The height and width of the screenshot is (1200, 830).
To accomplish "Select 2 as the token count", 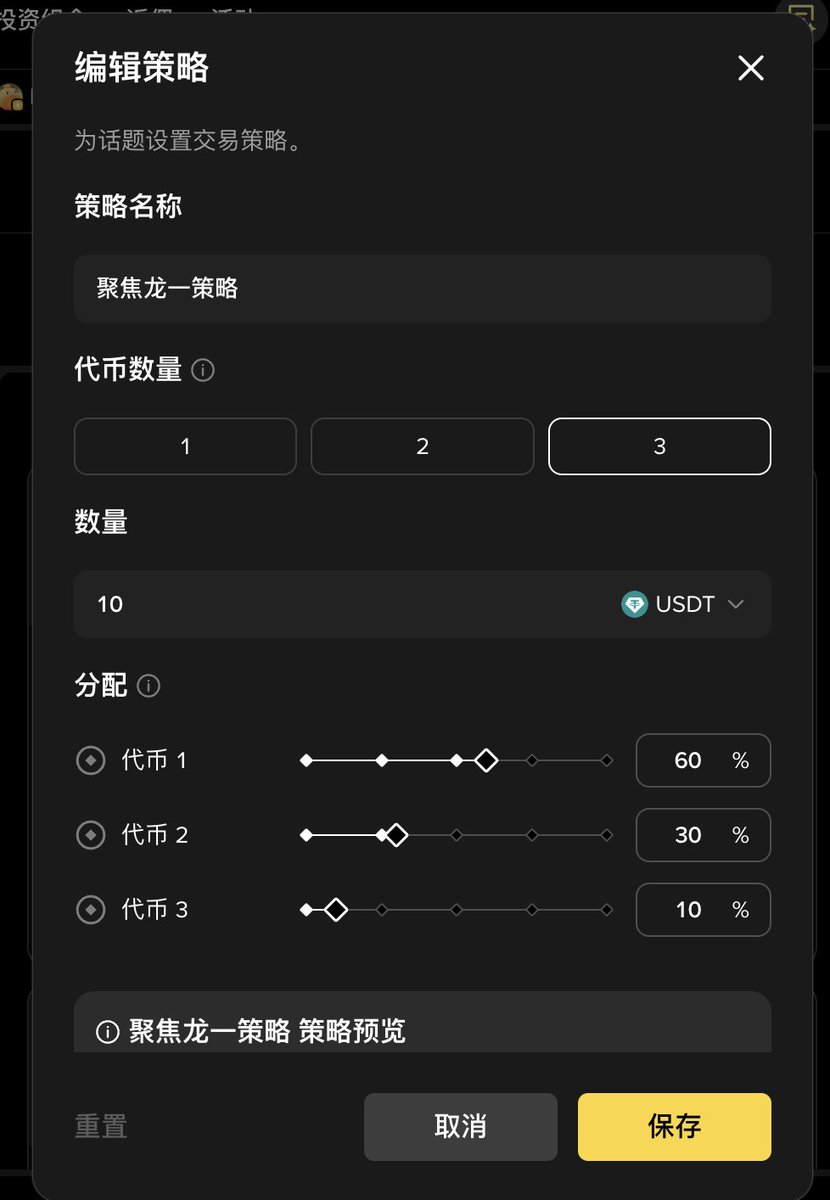I will point(422,446).
